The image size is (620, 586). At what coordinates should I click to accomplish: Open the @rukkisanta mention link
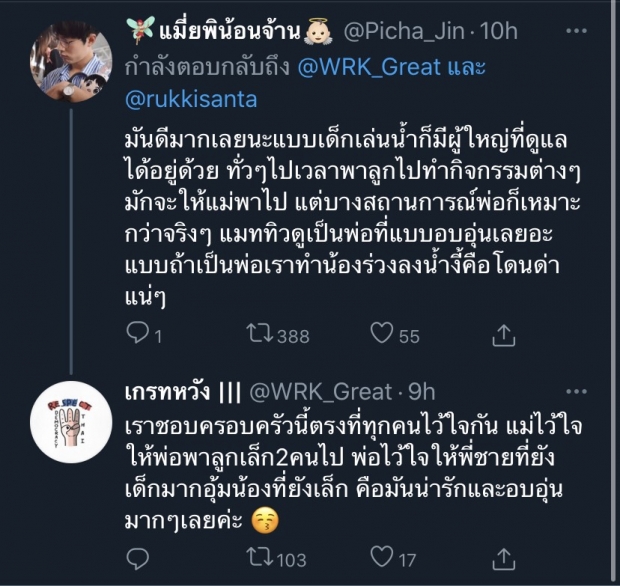pyautogui.click(x=191, y=99)
